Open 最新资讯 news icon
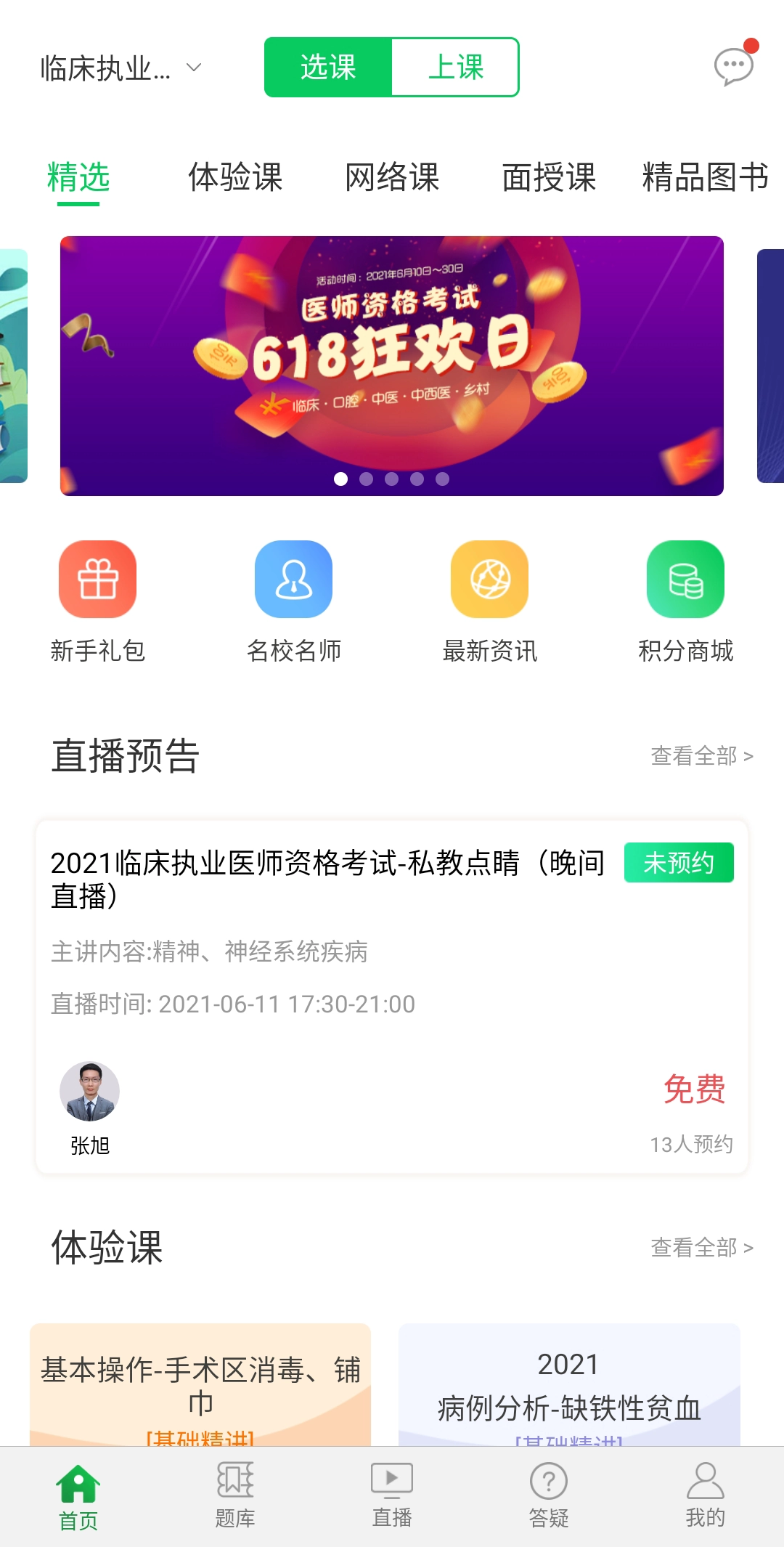Screen dimensions: 784x1547 click(x=489, y=578)
